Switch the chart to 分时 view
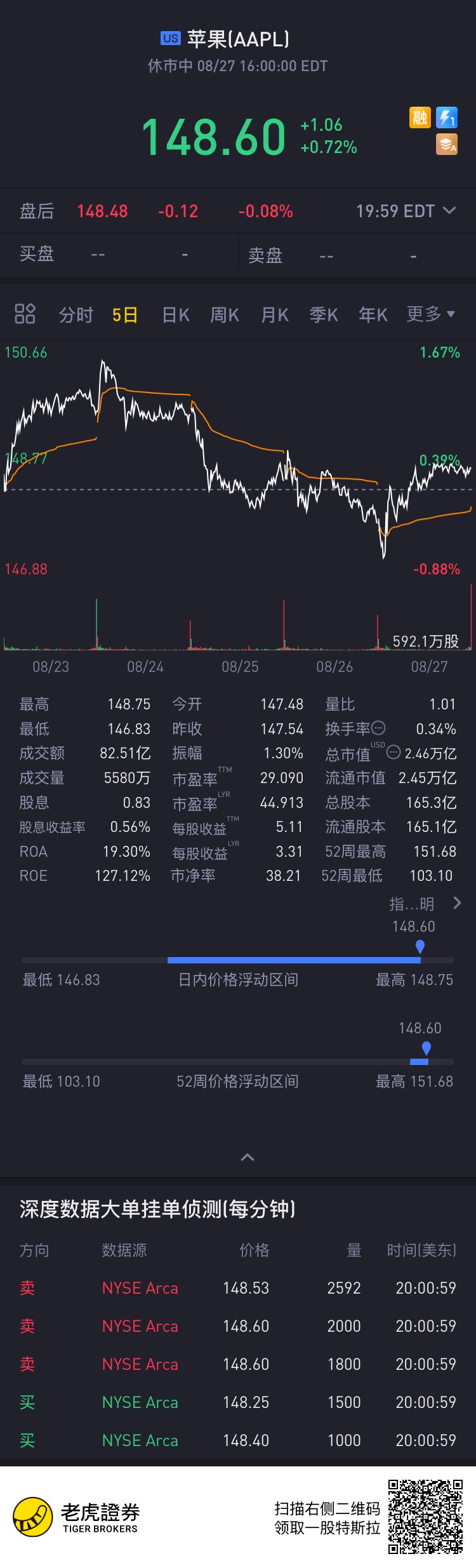Image resolution: width=476 pixels, height=1568 pixels. pyautogui.click(x=76, y=315)
